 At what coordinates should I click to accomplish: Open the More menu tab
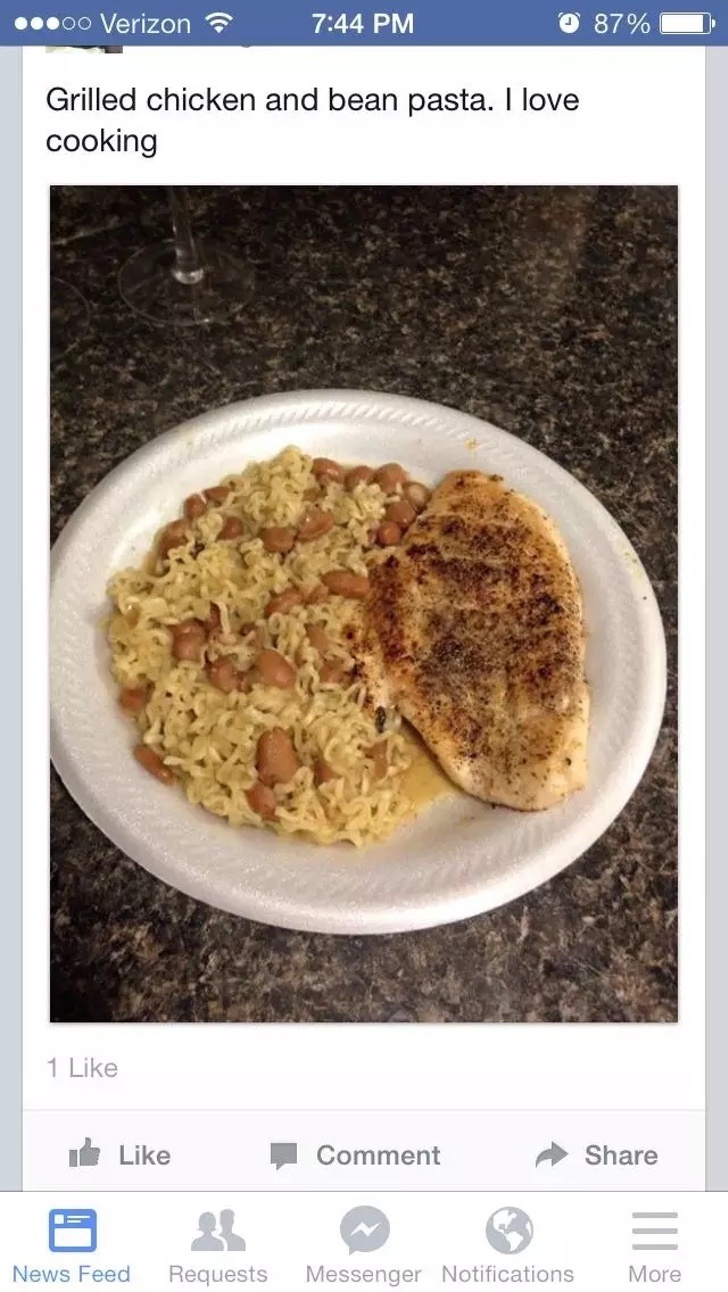click(654, 1246)
